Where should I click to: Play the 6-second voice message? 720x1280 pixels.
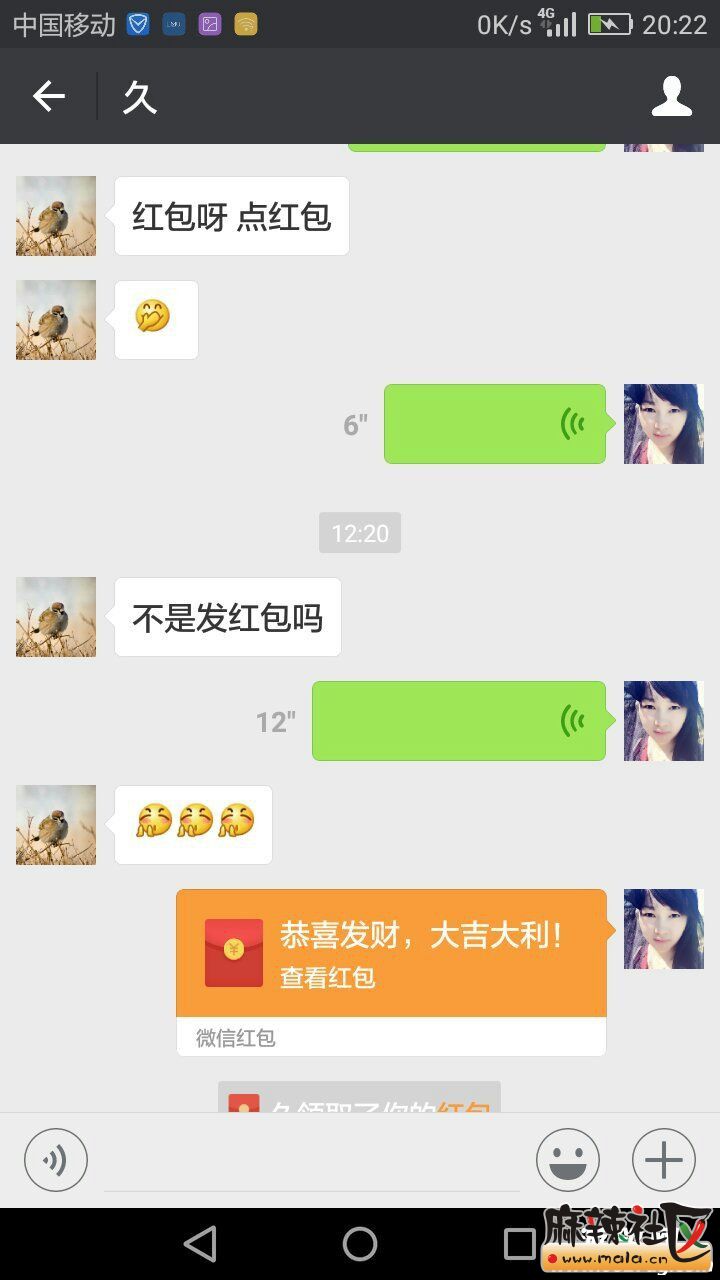coord(494,424)
